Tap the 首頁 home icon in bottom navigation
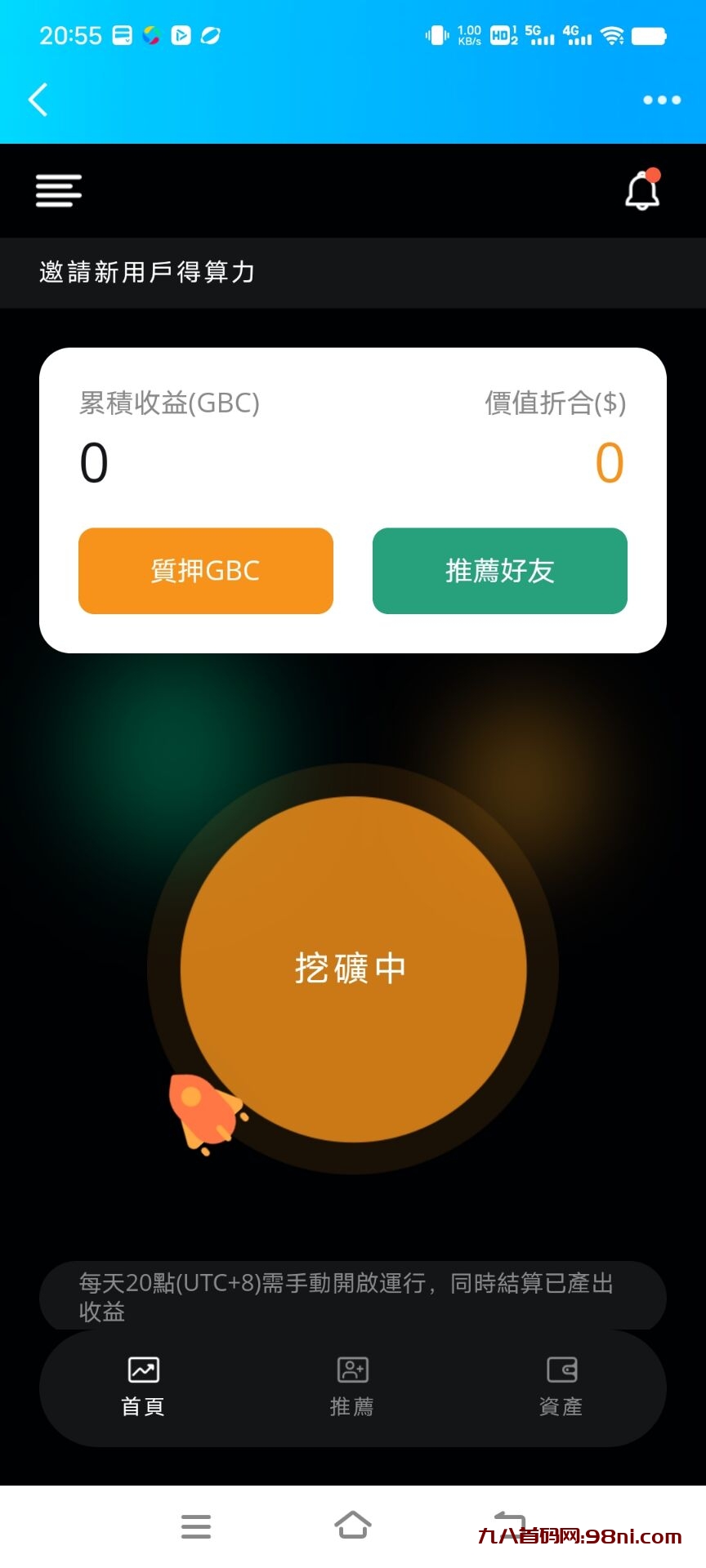The height and width of the screenshot is (1568, 706). click(142, 1369)
